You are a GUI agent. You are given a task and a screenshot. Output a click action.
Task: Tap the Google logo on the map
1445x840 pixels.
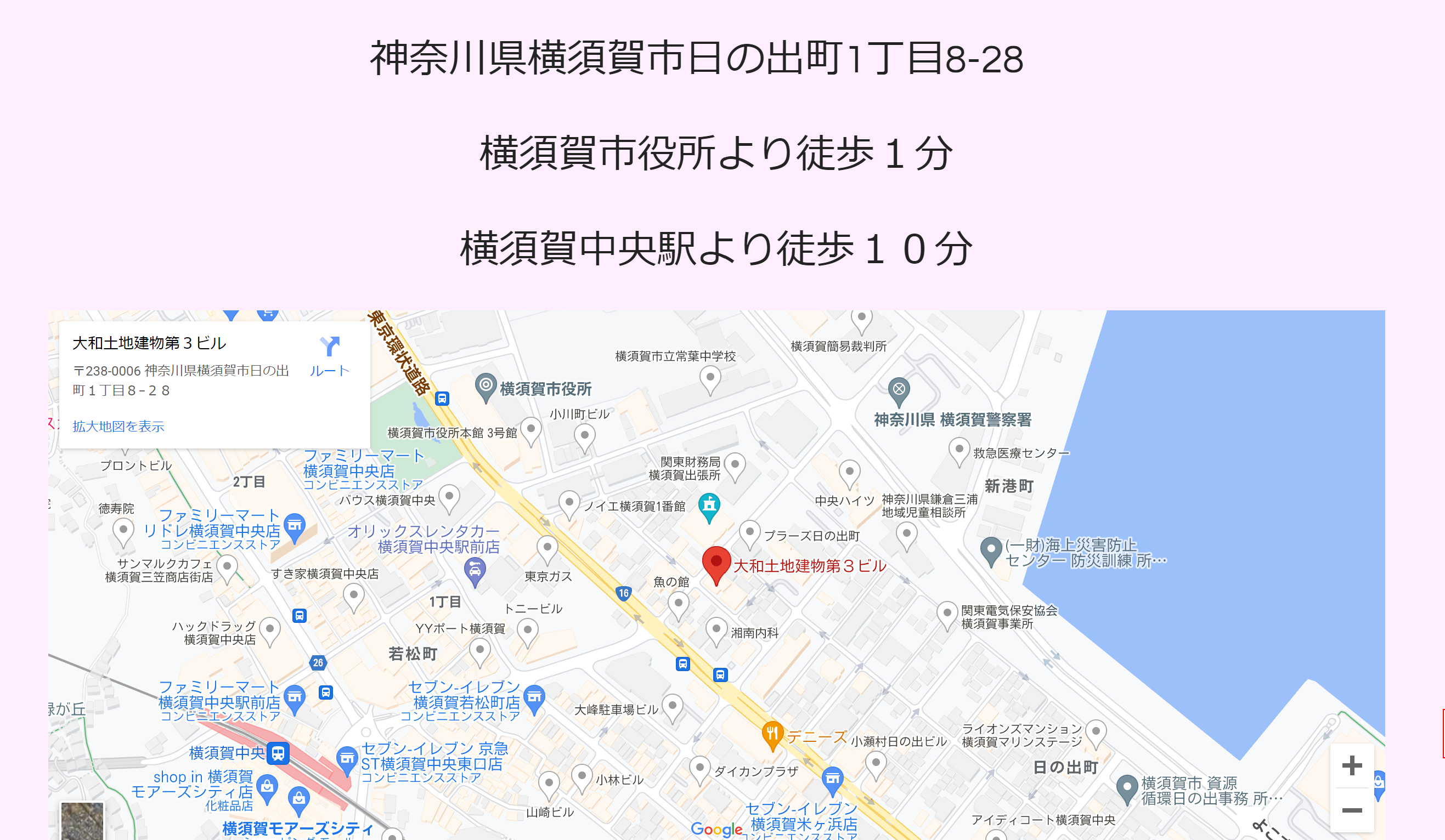tap(715, 828)
